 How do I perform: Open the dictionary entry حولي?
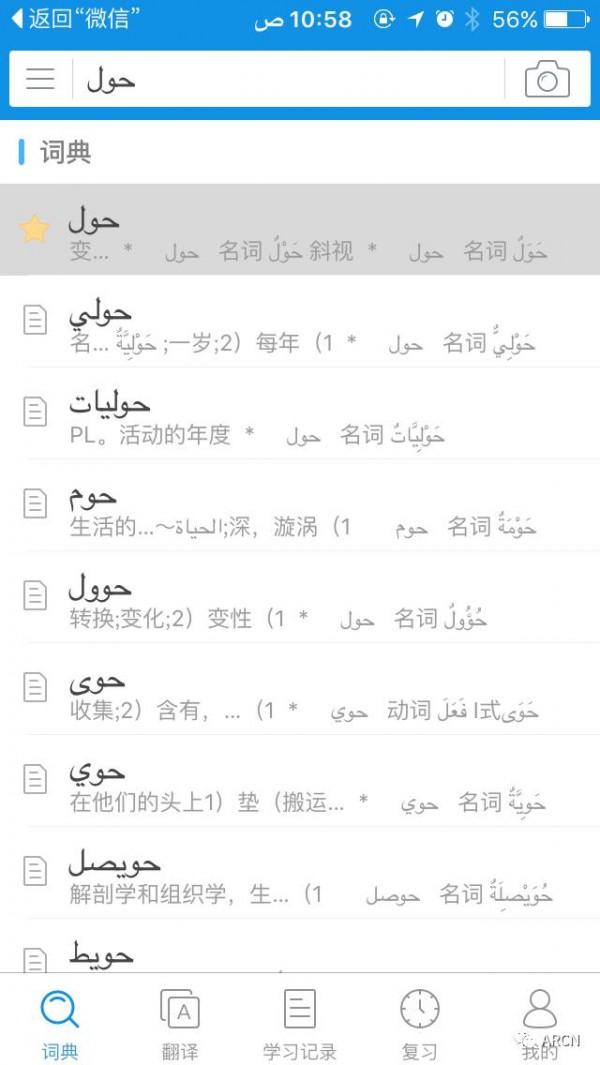pos(300,321)
